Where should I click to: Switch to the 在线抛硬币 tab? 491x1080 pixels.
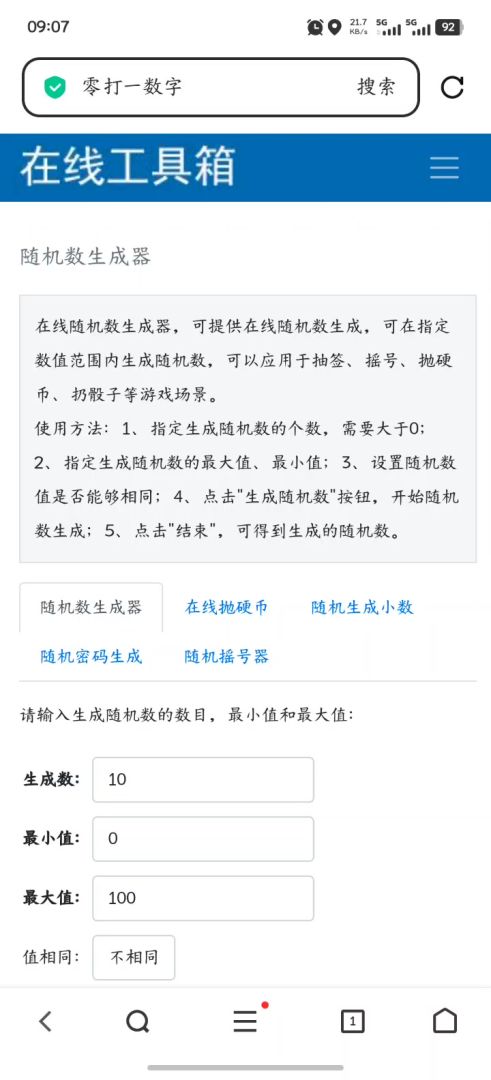coord(226,608)
